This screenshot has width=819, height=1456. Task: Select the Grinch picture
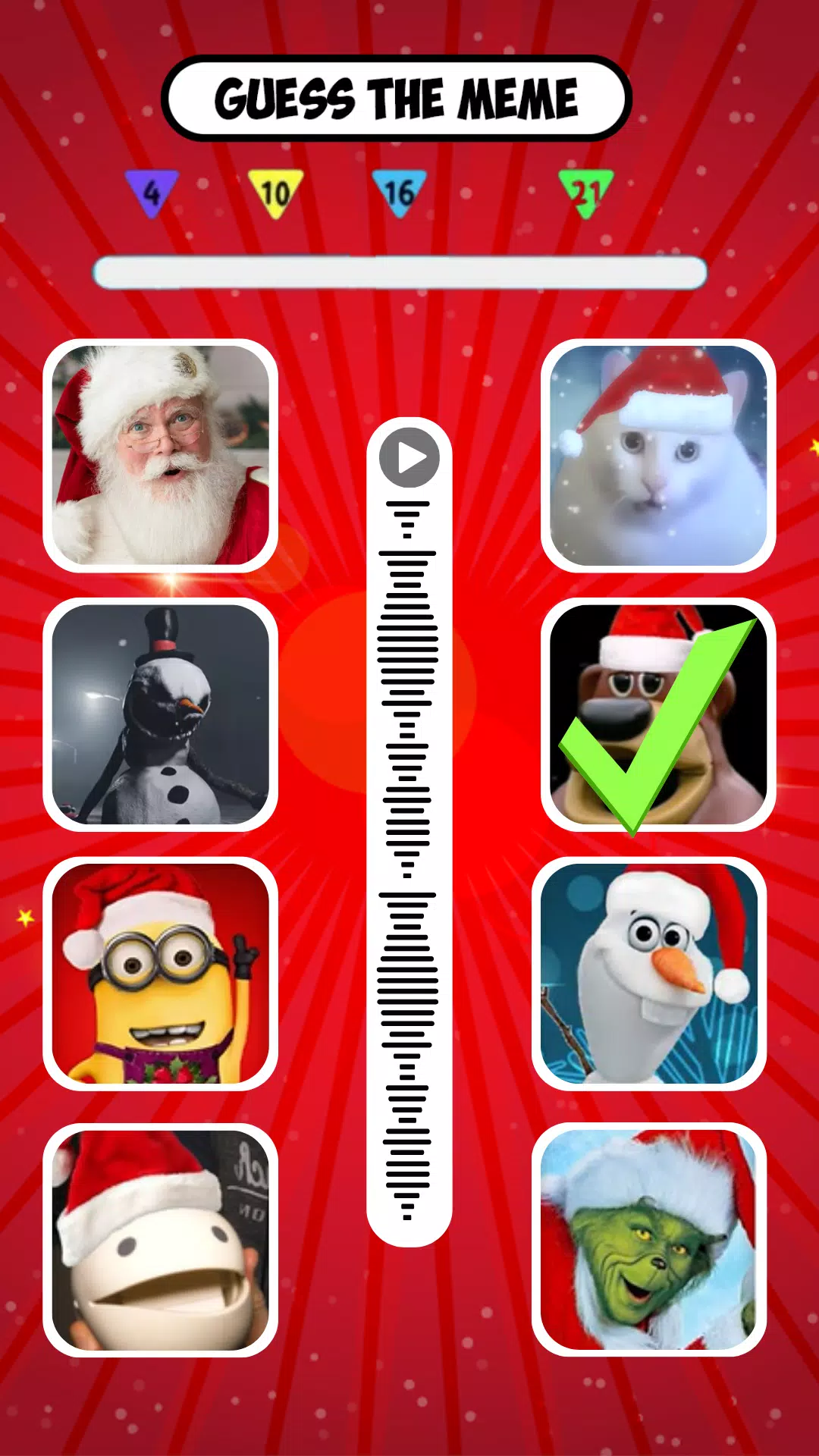click(x=649, y=1239)
